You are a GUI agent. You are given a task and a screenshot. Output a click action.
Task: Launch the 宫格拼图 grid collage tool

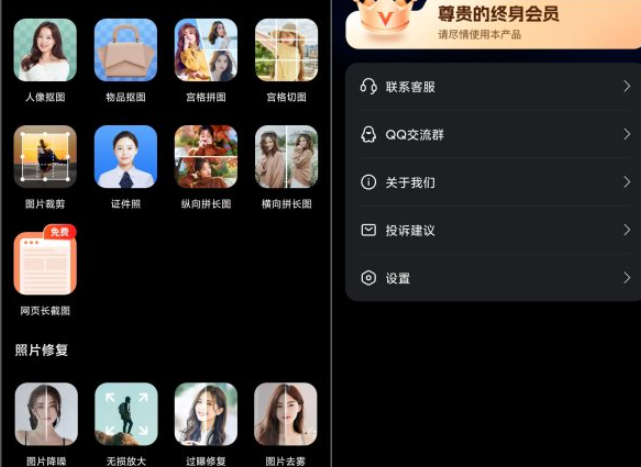206,50
